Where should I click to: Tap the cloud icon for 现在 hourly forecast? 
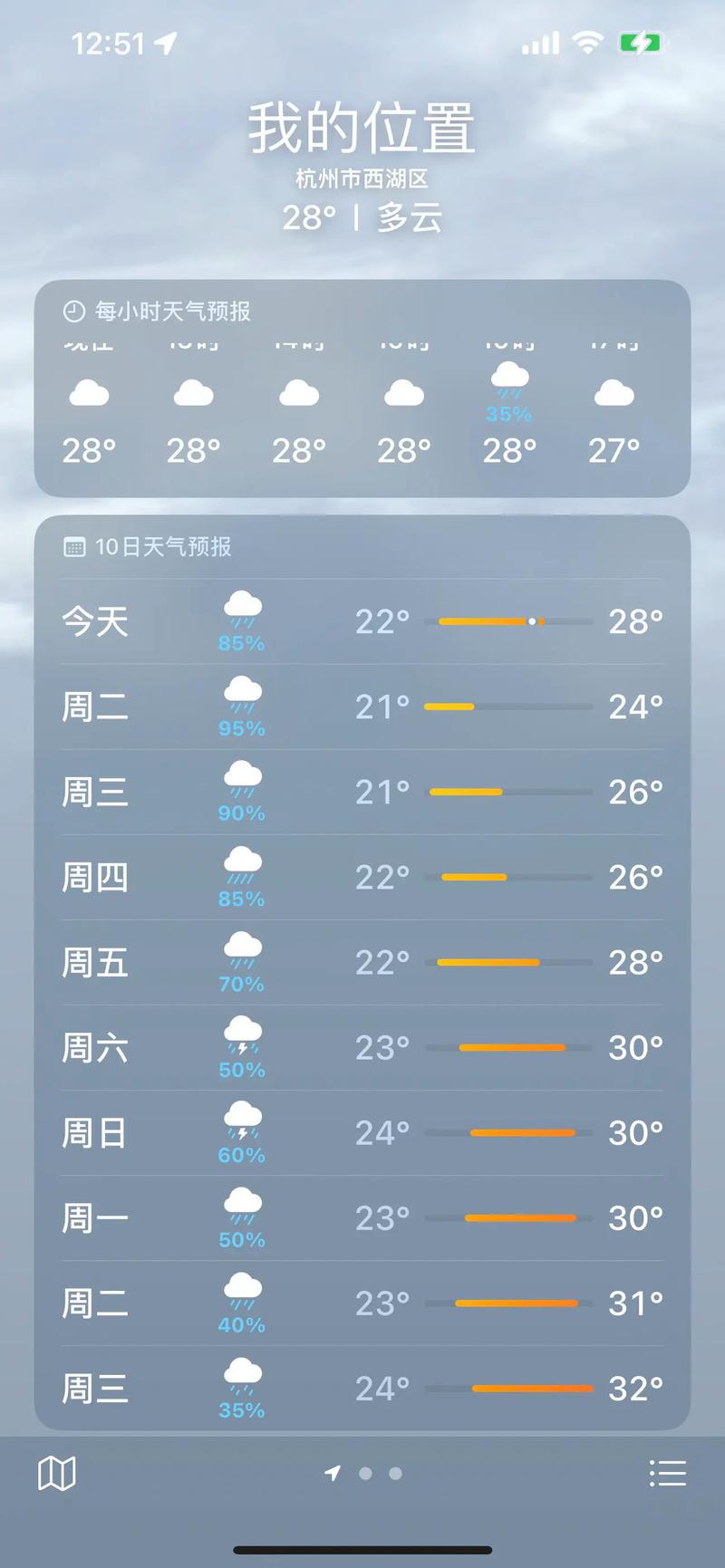(87, 392)
